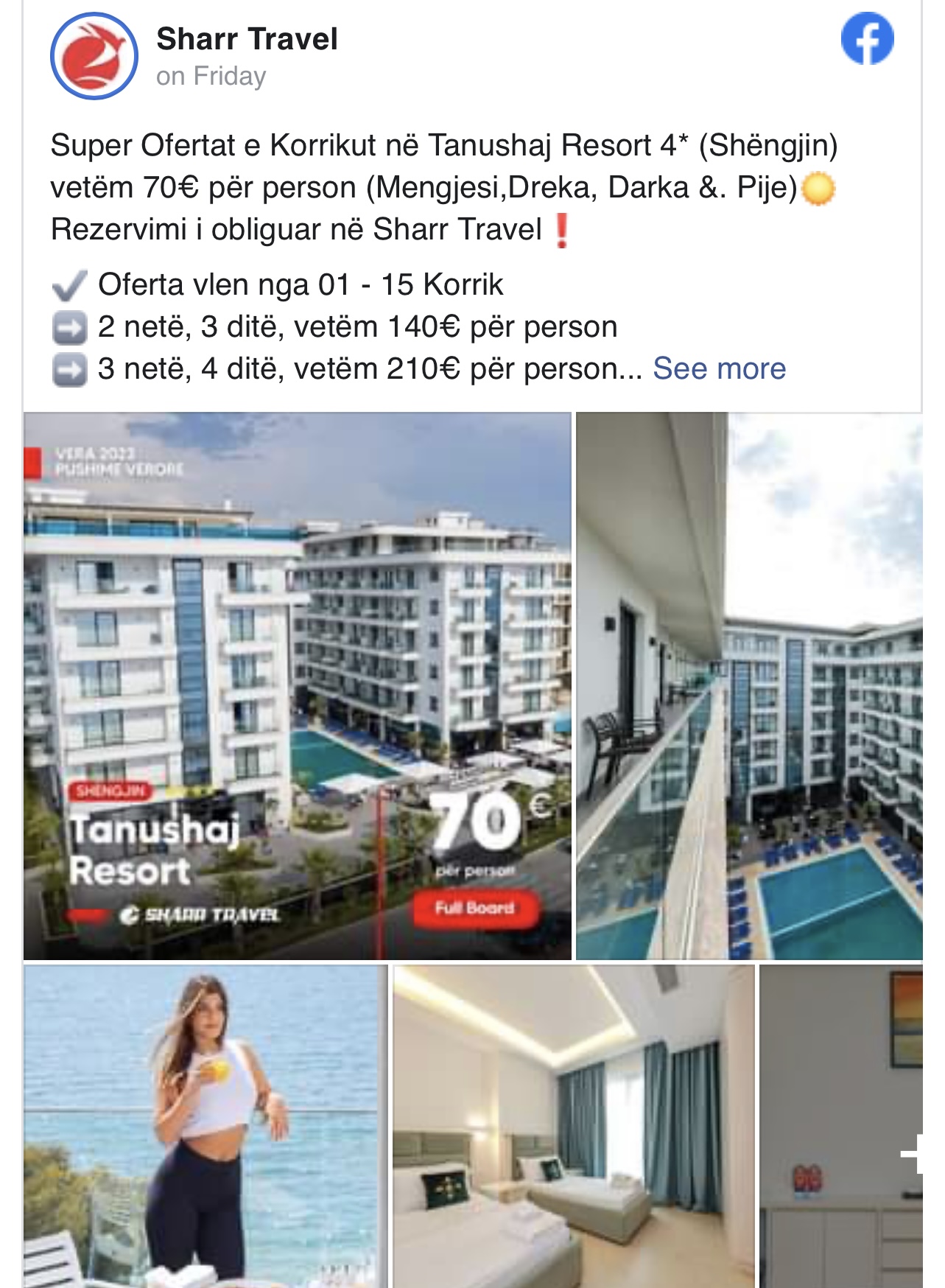This screenshot has width=945, height=1288.
Task: Open additional photos tile with plus
Action: (x=841, y=1126)
